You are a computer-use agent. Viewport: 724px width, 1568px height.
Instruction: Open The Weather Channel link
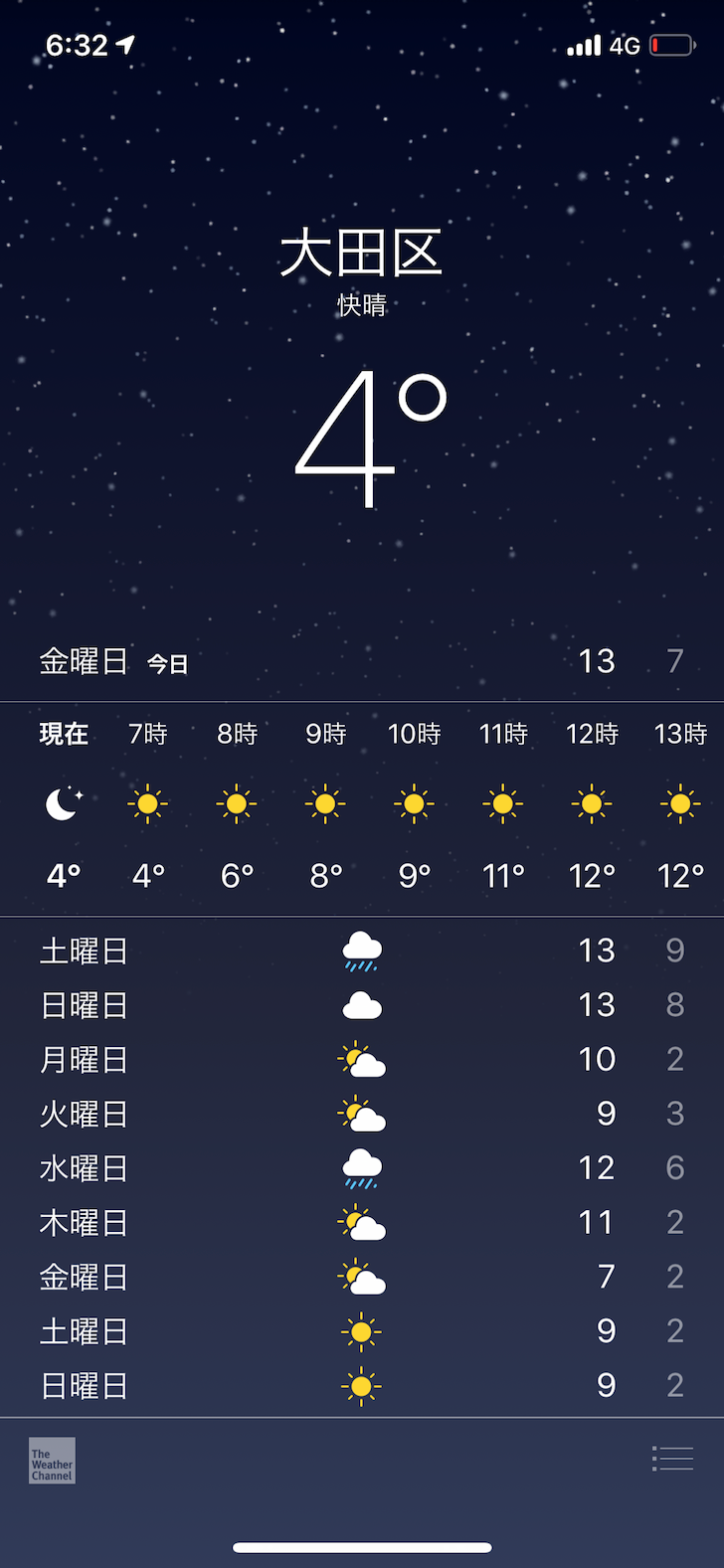[x=52, y=1461]
